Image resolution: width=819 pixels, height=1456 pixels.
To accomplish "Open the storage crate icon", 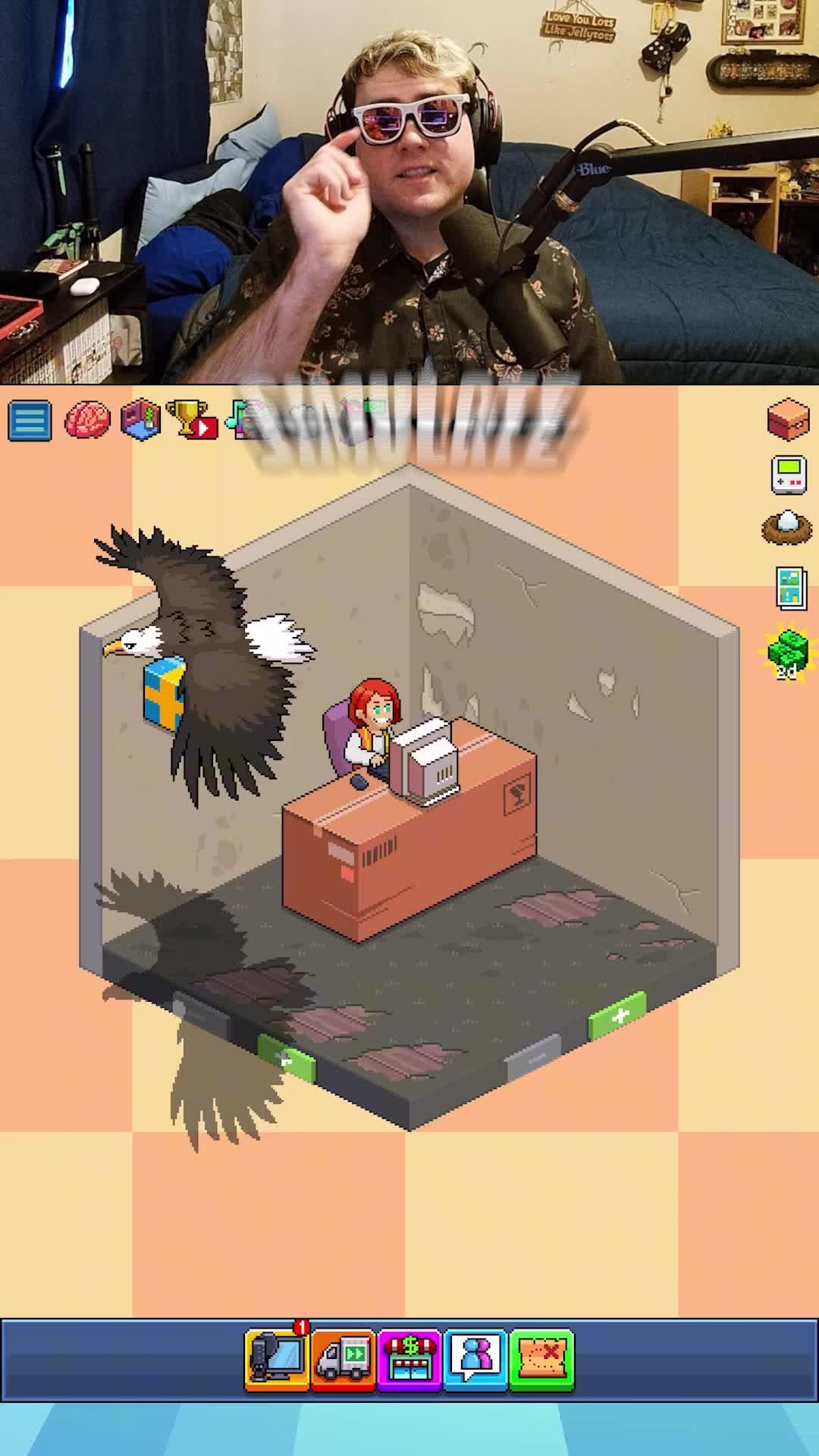I will click(788, 419).
